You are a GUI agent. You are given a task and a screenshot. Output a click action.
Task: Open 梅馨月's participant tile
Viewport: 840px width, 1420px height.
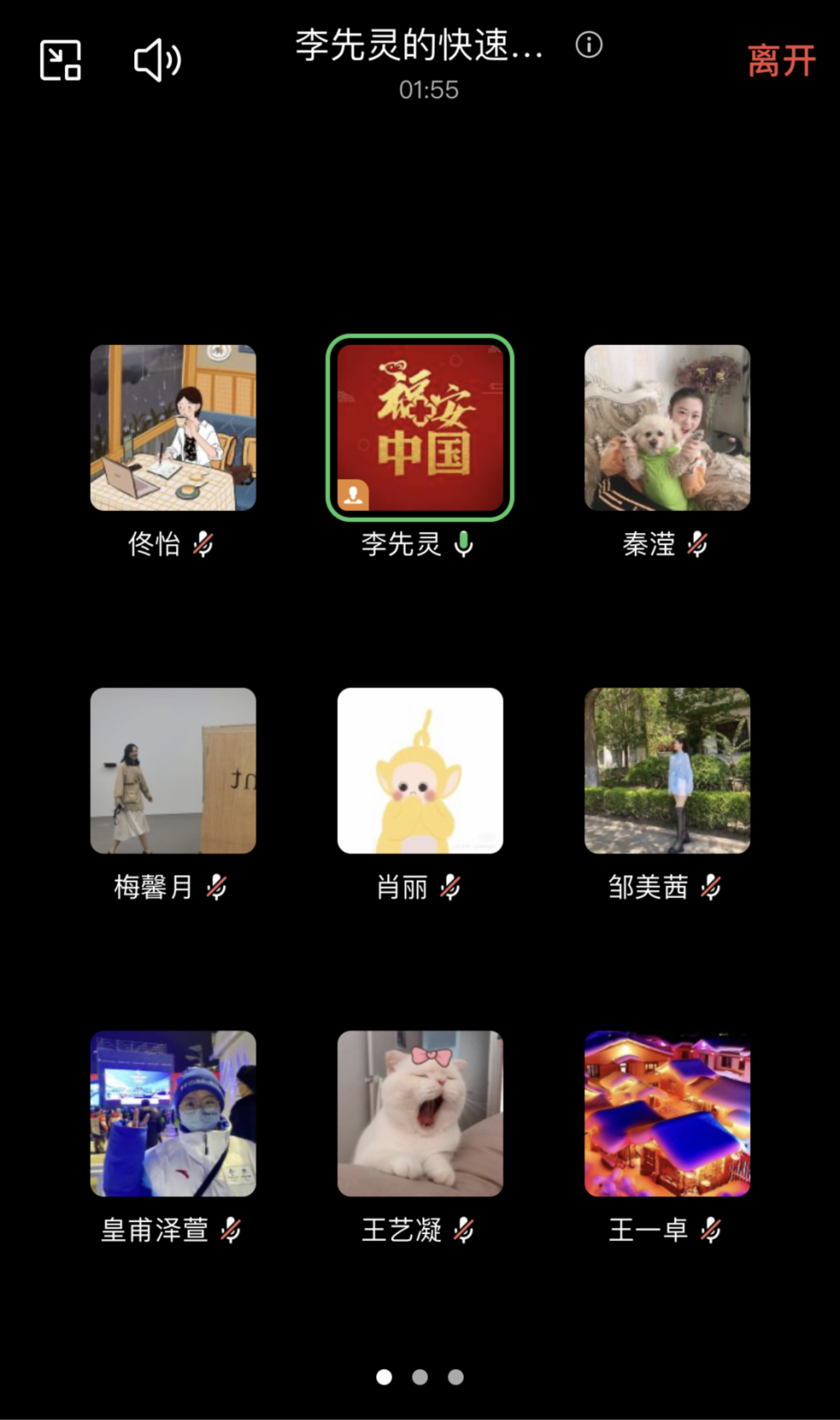click(173, 771)
